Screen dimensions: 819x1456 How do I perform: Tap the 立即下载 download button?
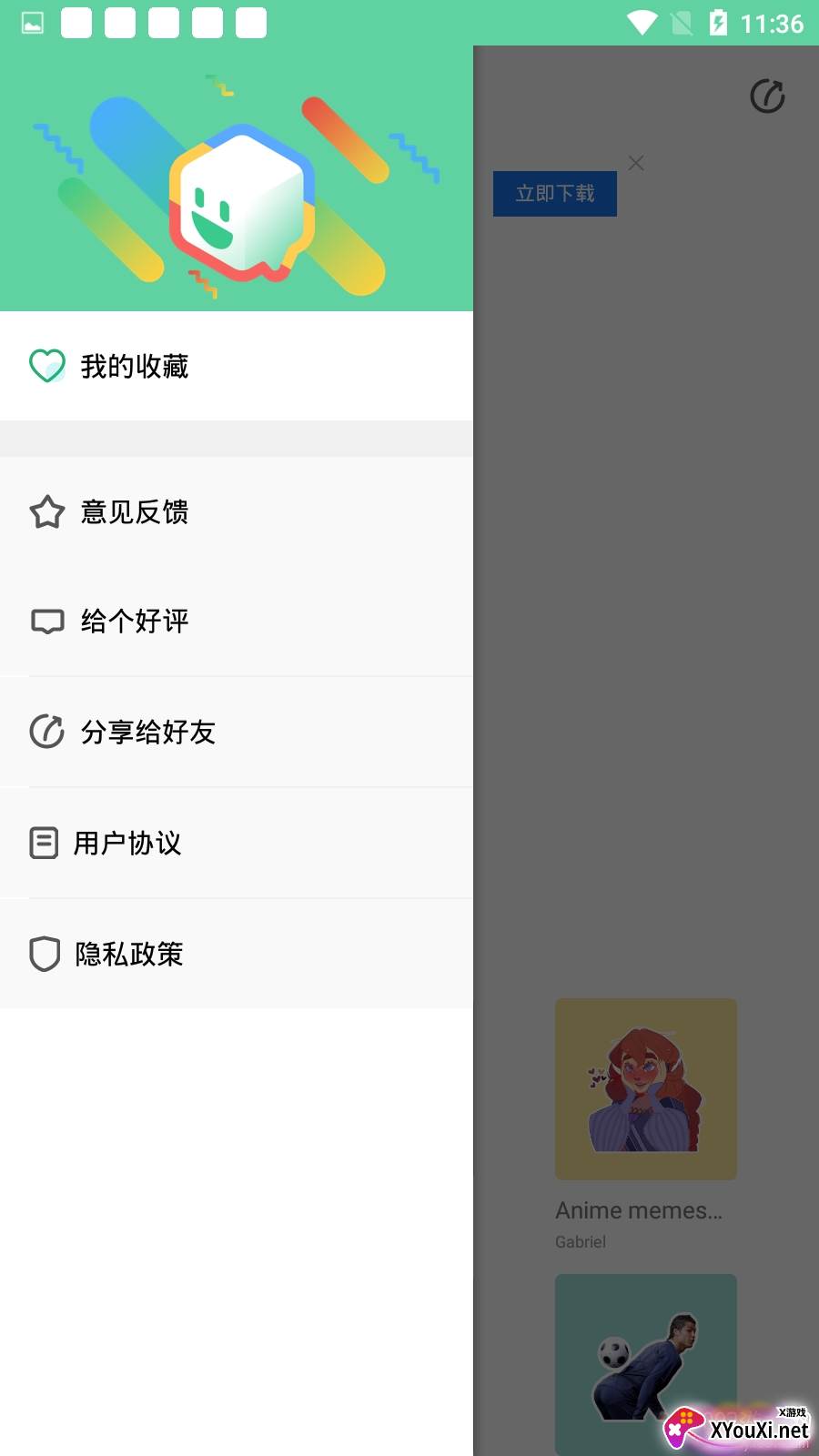click(x=554, y=194)
